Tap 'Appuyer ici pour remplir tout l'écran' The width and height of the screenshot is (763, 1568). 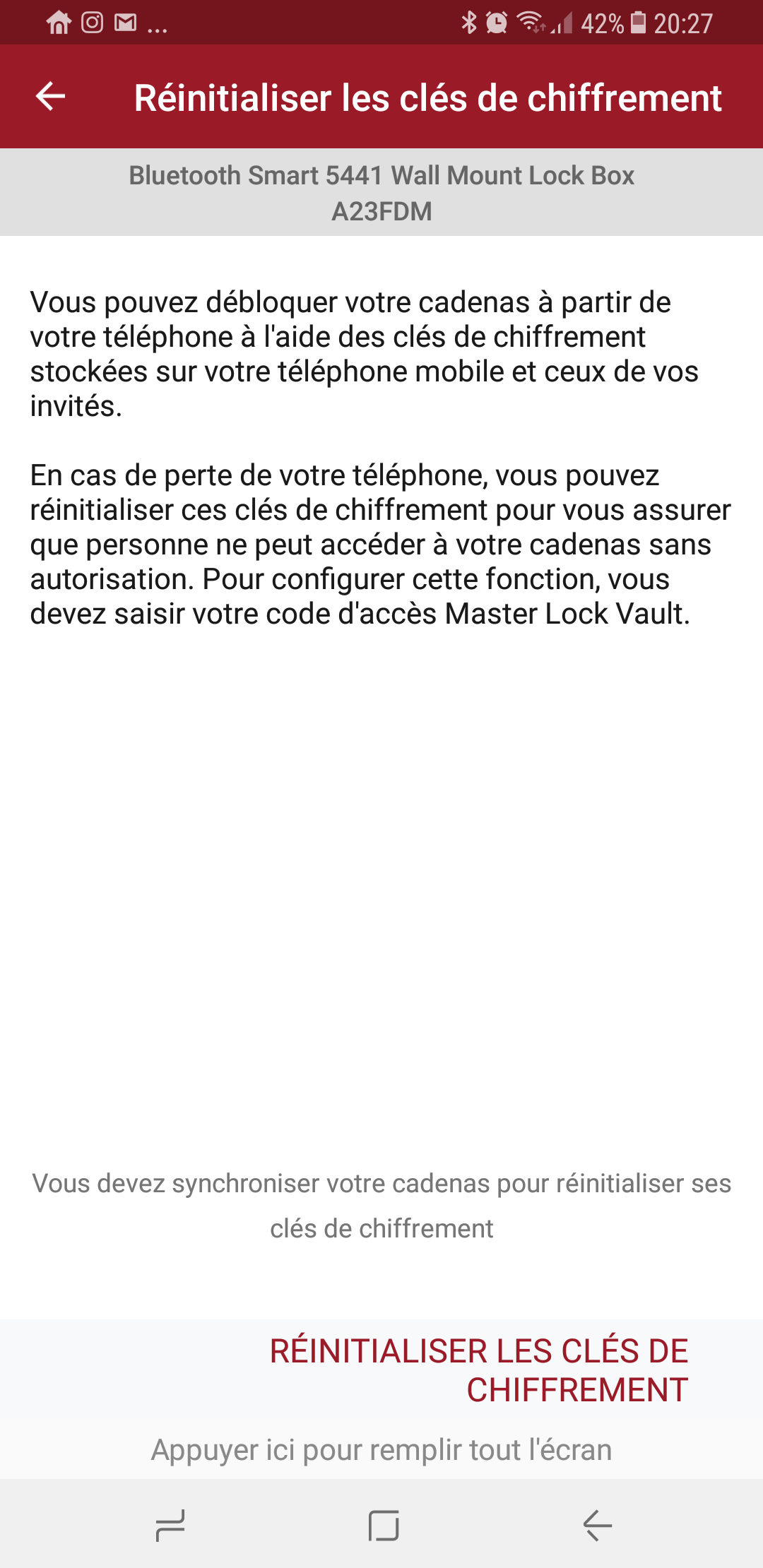click(381, 1450)
